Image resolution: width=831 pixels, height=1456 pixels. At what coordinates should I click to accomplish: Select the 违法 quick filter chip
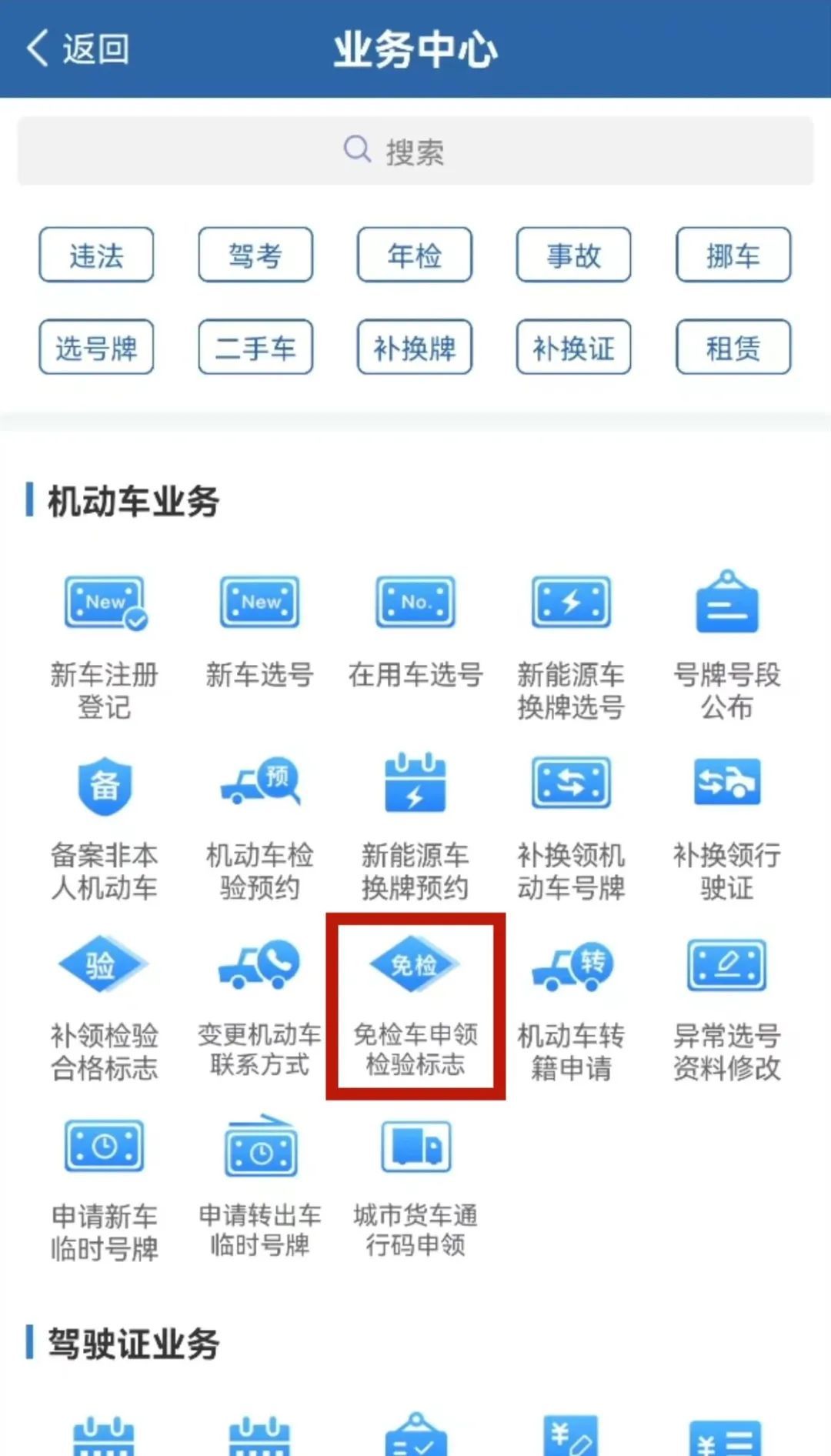tap(96, 255)
